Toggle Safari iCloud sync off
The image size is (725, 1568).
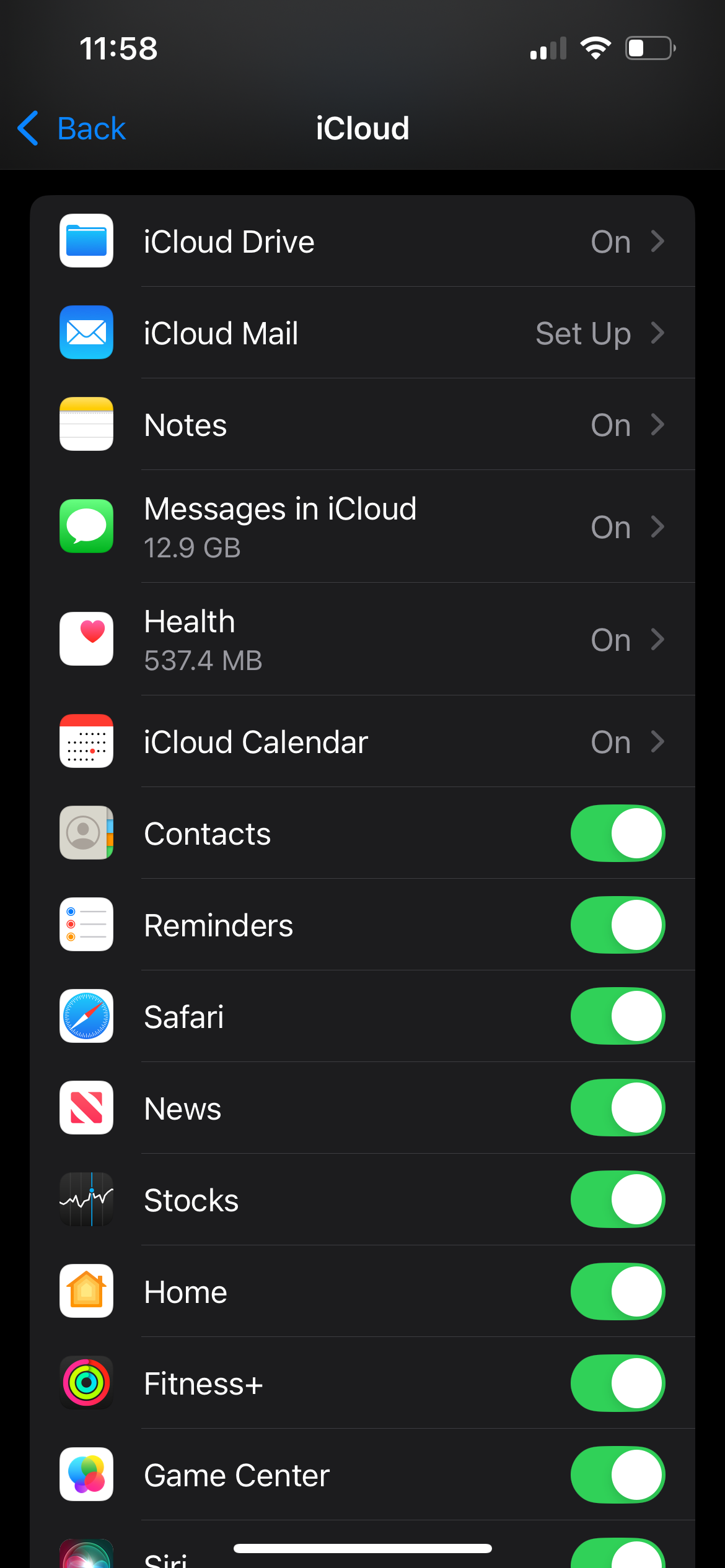(617, 1016)
